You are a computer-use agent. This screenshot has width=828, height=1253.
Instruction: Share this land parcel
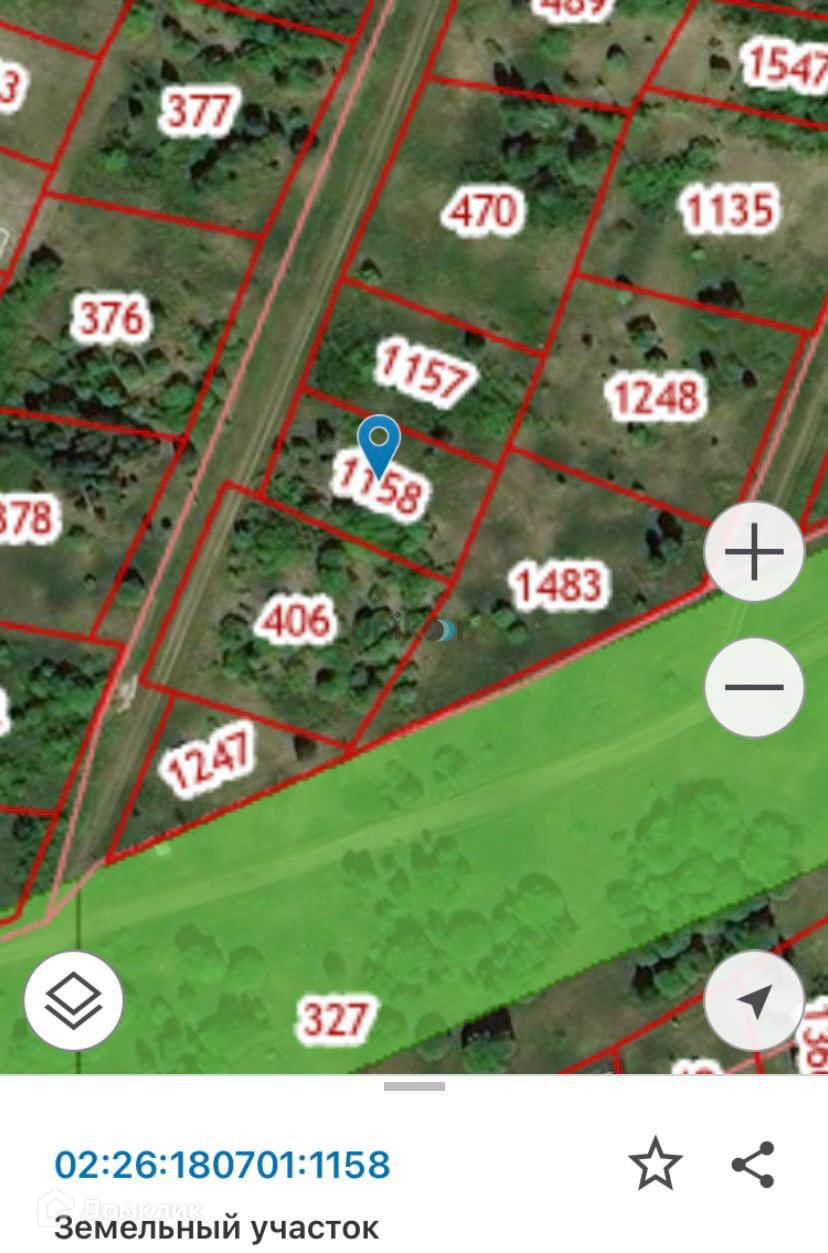[x=753, y=1165]
